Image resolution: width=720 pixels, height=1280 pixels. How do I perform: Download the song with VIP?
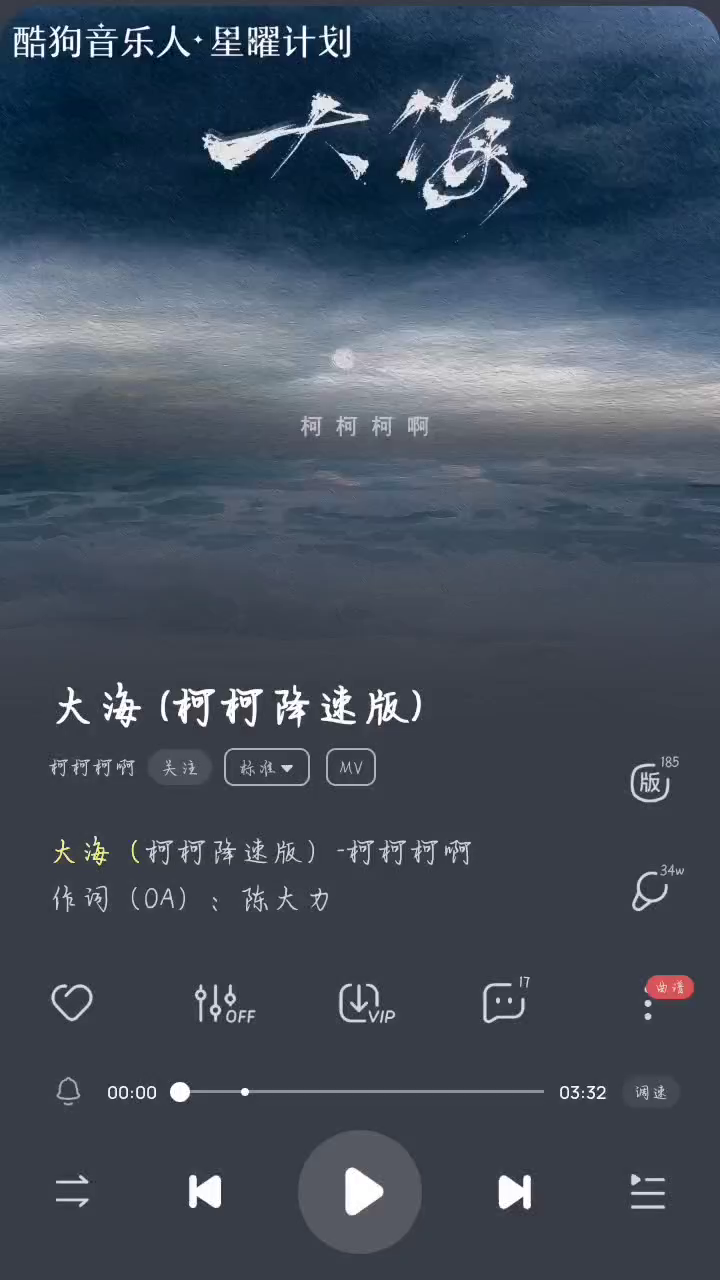366,1002
